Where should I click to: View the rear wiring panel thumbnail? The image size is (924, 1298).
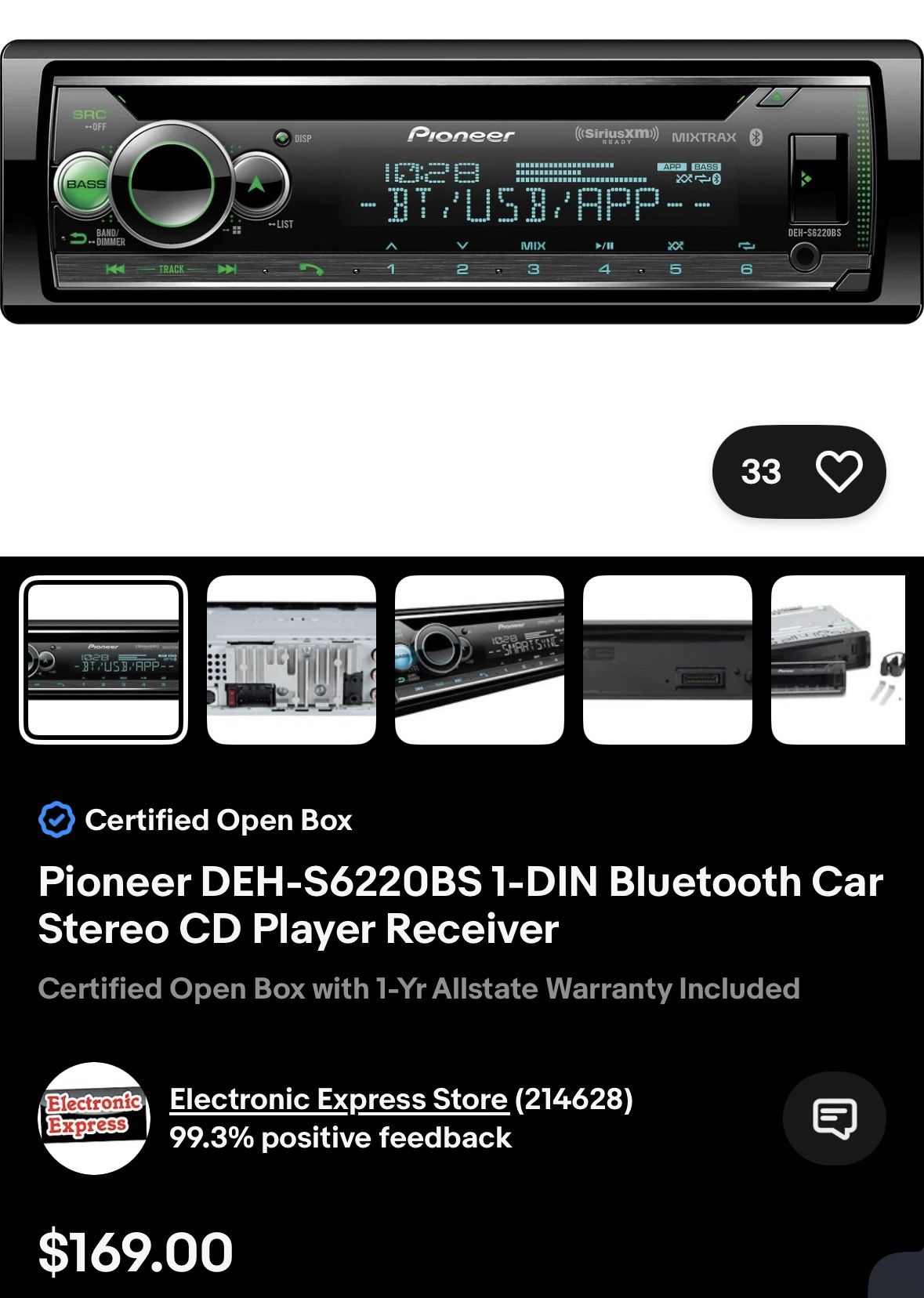[292, 660]
